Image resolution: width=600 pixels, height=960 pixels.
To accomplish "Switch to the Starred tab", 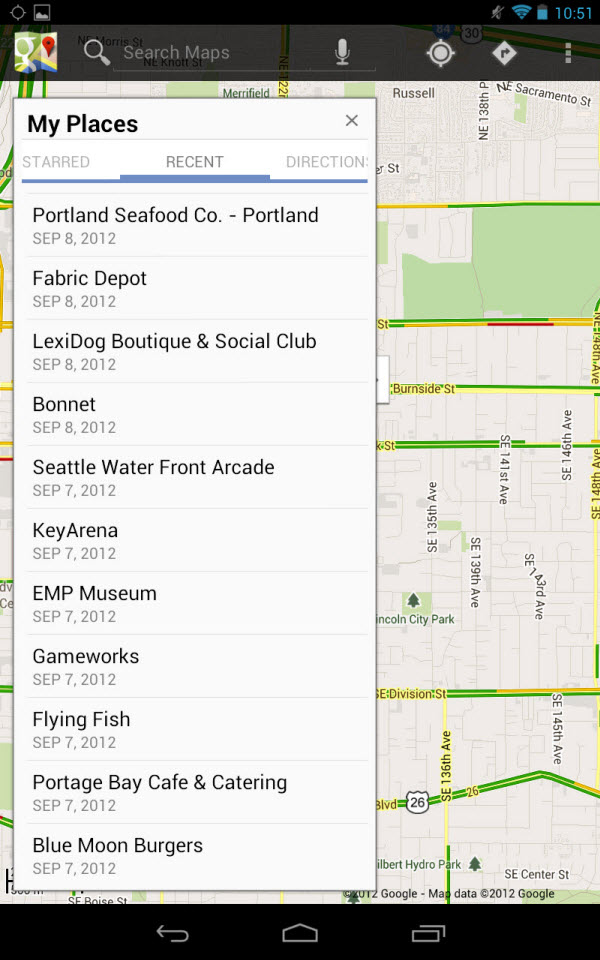I will pyautogui.click(x=56, y=162).
